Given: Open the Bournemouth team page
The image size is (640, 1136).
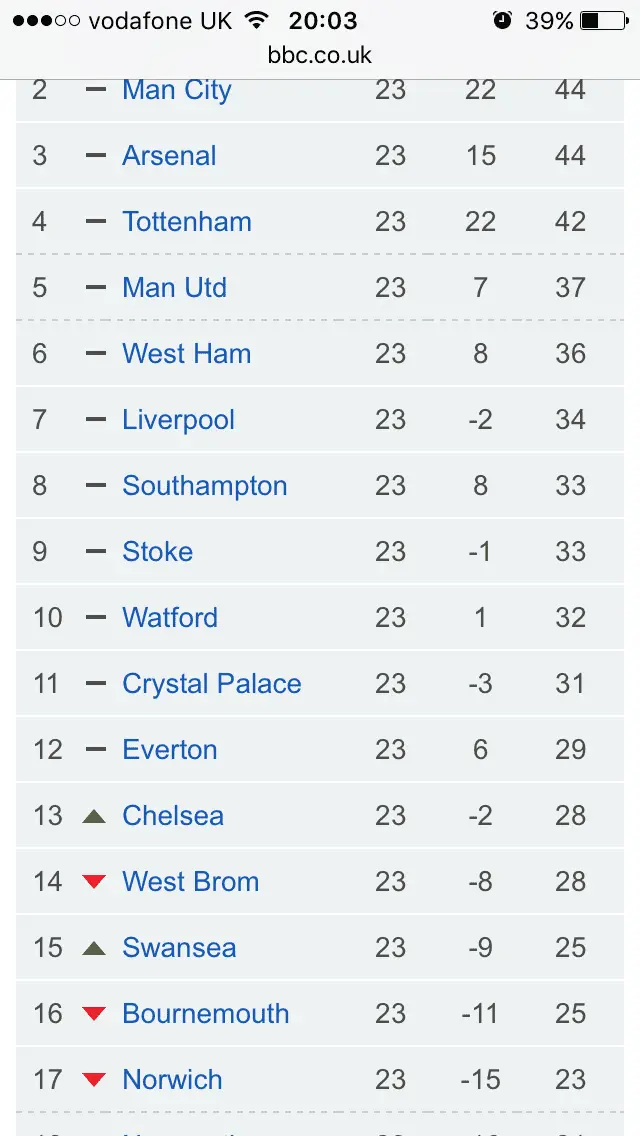Looking at the screenshot, I should [x=205, y=1014].
